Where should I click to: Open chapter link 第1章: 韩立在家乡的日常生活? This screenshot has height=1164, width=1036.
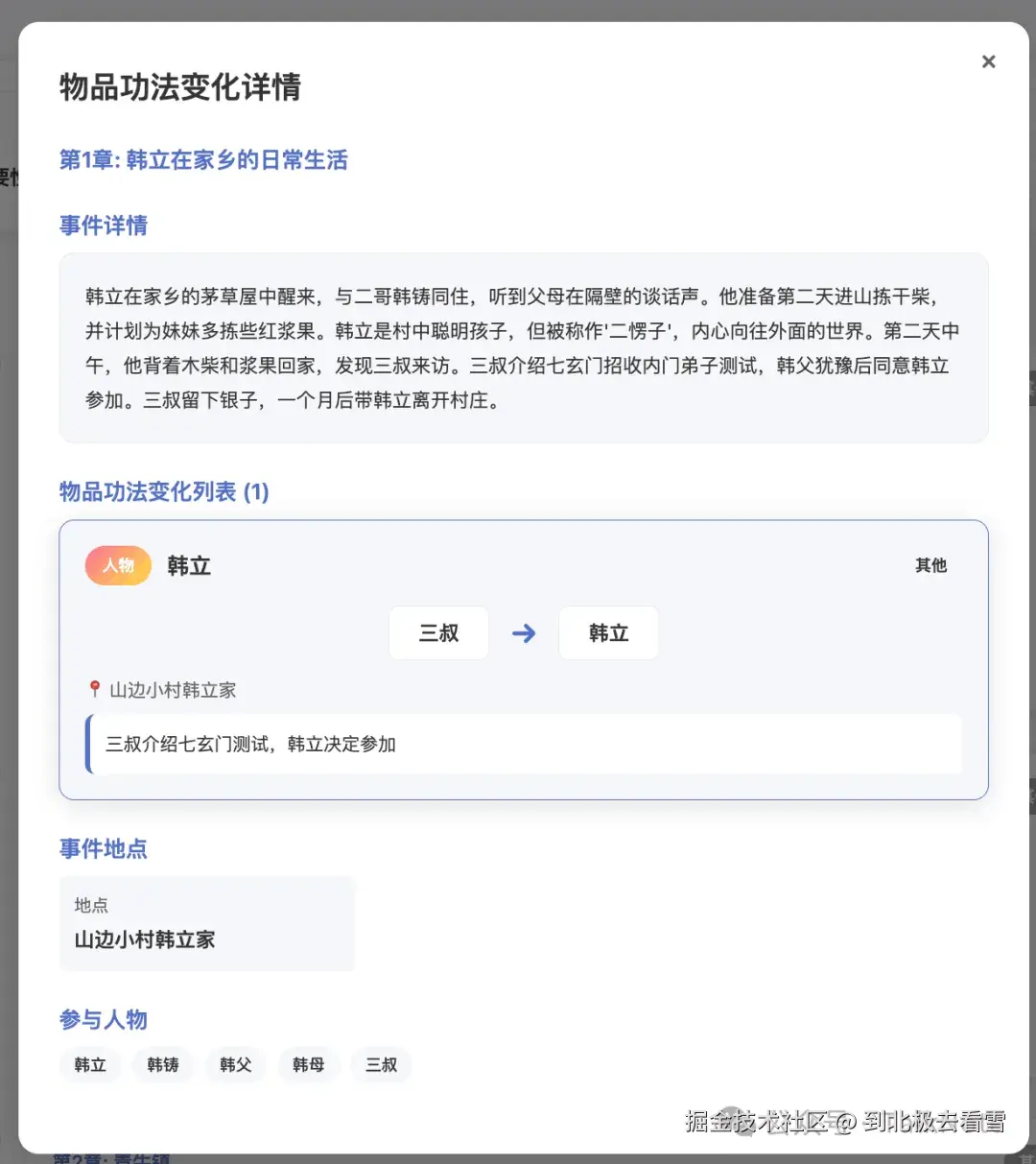(202, 159)
